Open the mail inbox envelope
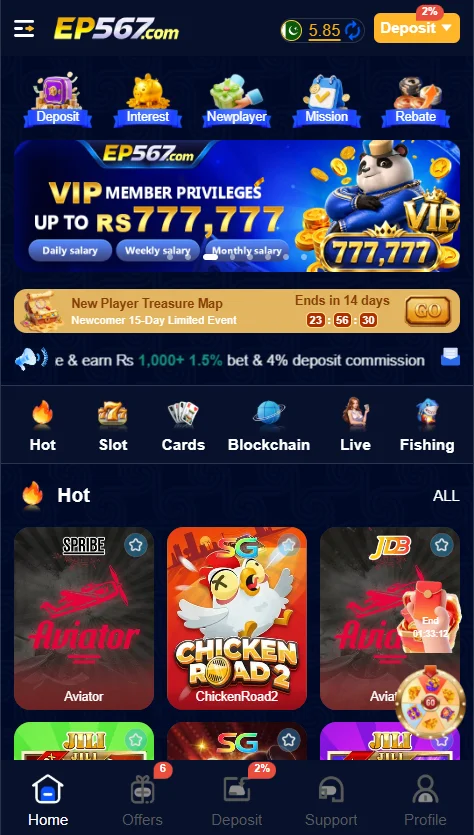This screenshot has width=474, height=835. click(450, 356)
